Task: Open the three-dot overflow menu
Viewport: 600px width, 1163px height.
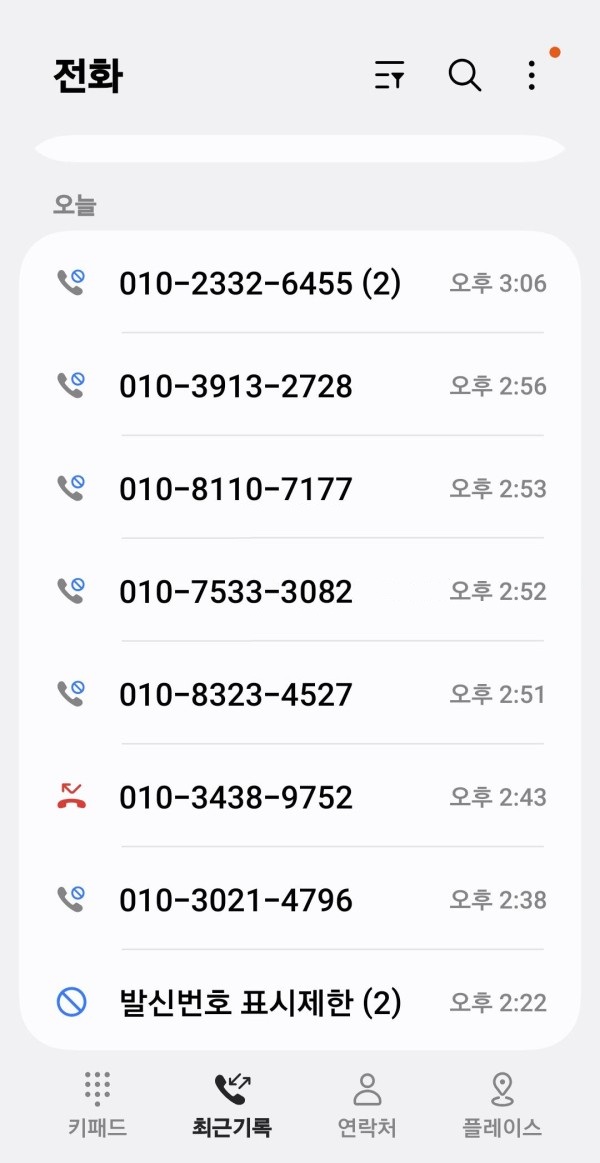Action: (x=532, y=76)
